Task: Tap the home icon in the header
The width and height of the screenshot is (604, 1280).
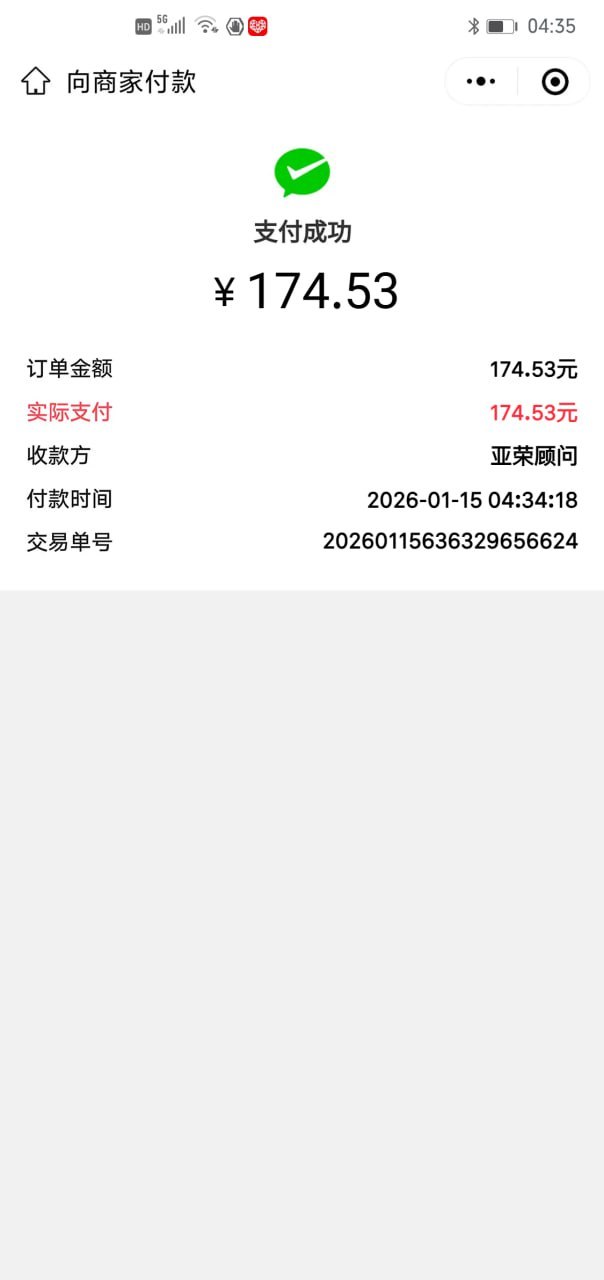Action: (x=36, y=81)
